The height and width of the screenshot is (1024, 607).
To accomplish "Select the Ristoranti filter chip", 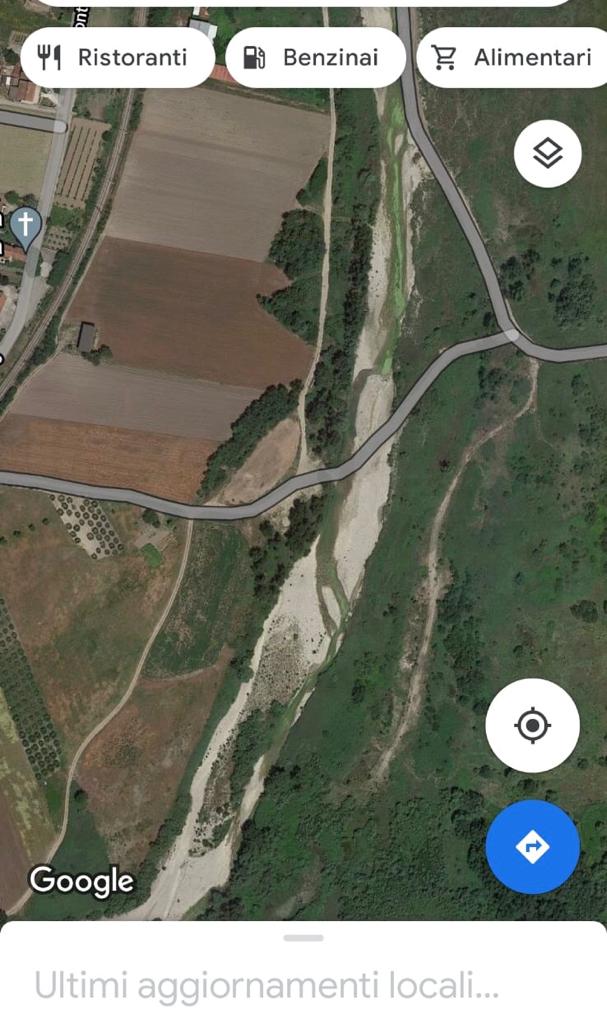I will pyautogui.click(x=118, y=57).
